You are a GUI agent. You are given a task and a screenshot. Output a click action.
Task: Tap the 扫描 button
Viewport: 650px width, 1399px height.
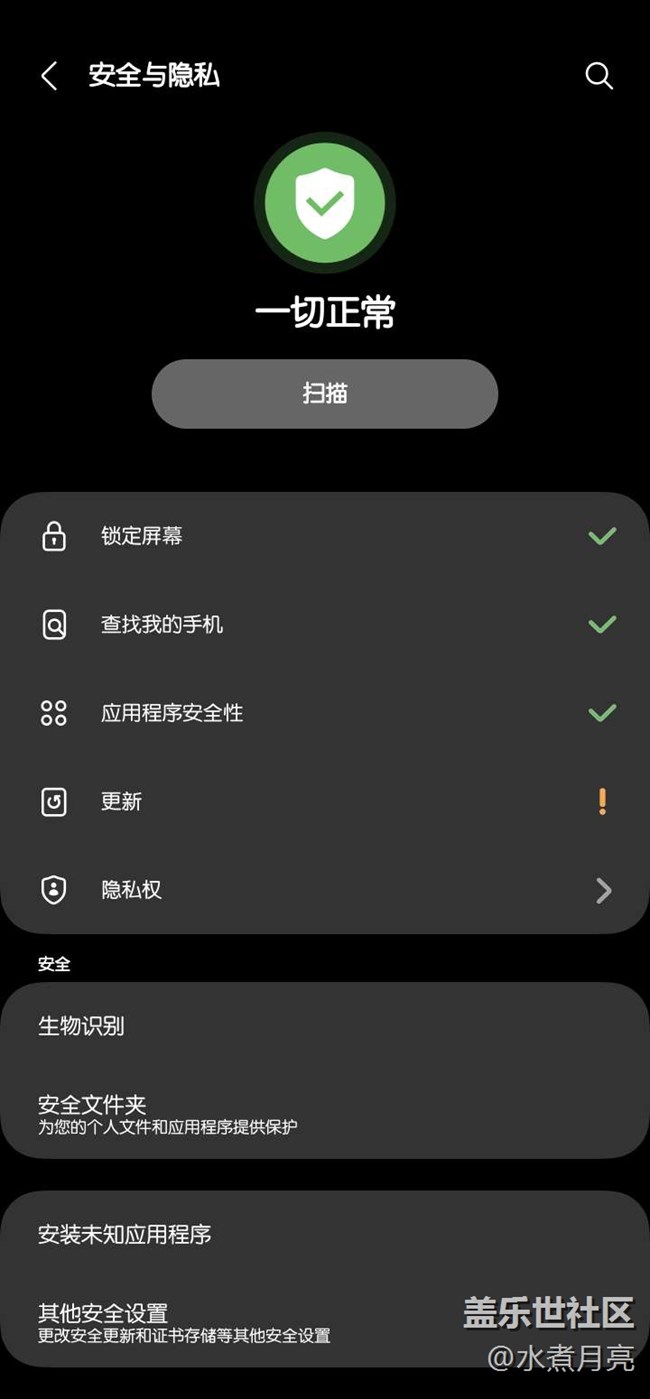pyautogui.click(x=325, y=393)
